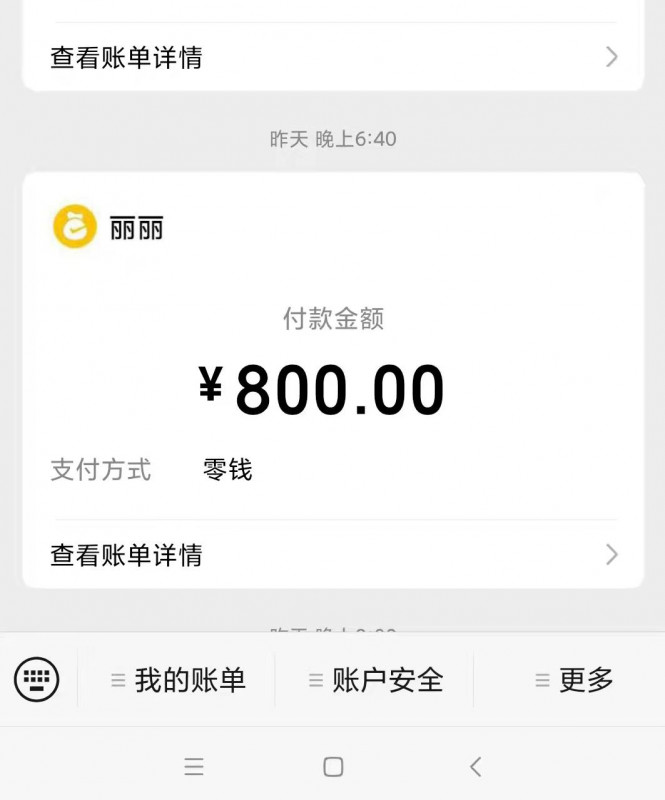Switch to keyboard input icon

coord(37,680)
